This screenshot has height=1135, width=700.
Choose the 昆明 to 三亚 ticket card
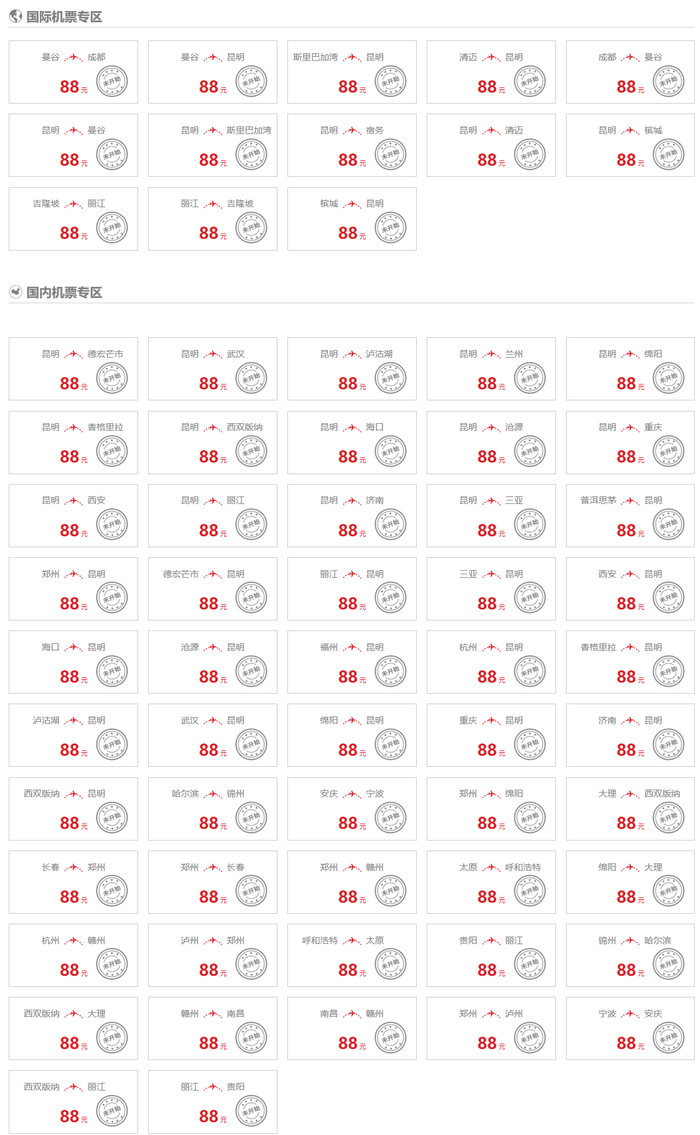click(x=491, y=515)
